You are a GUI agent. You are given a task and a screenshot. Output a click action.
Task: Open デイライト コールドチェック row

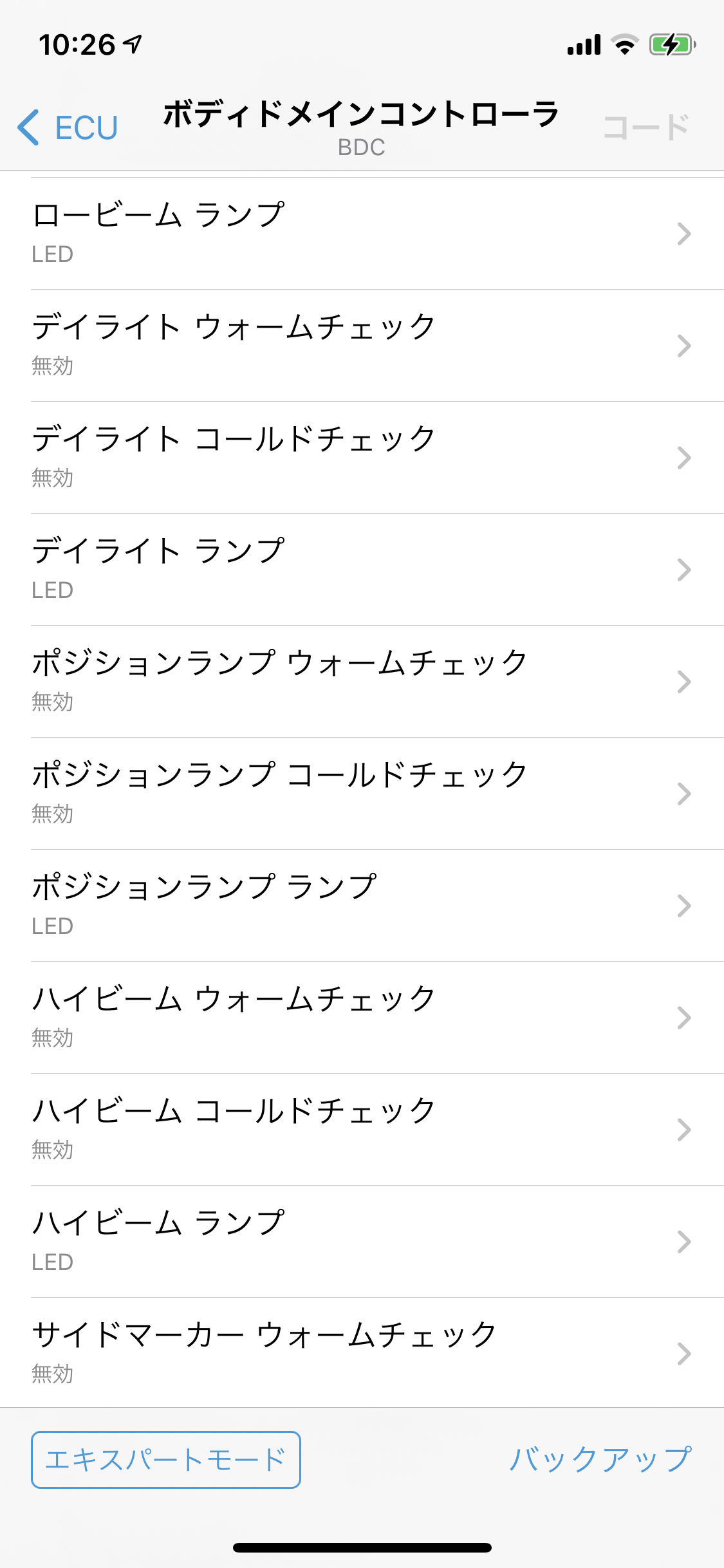(362, 458)
